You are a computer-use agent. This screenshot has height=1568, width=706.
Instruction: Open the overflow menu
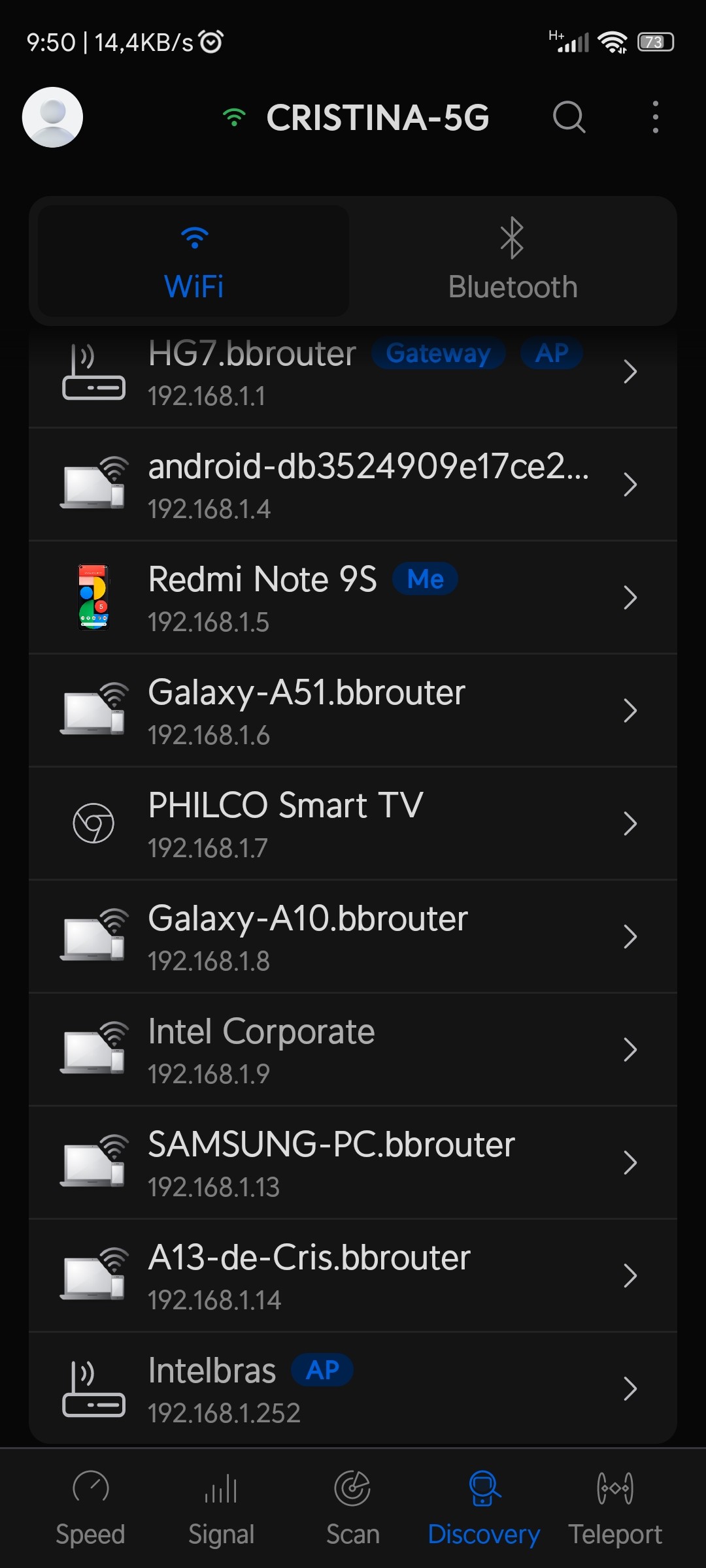(655, 118)
